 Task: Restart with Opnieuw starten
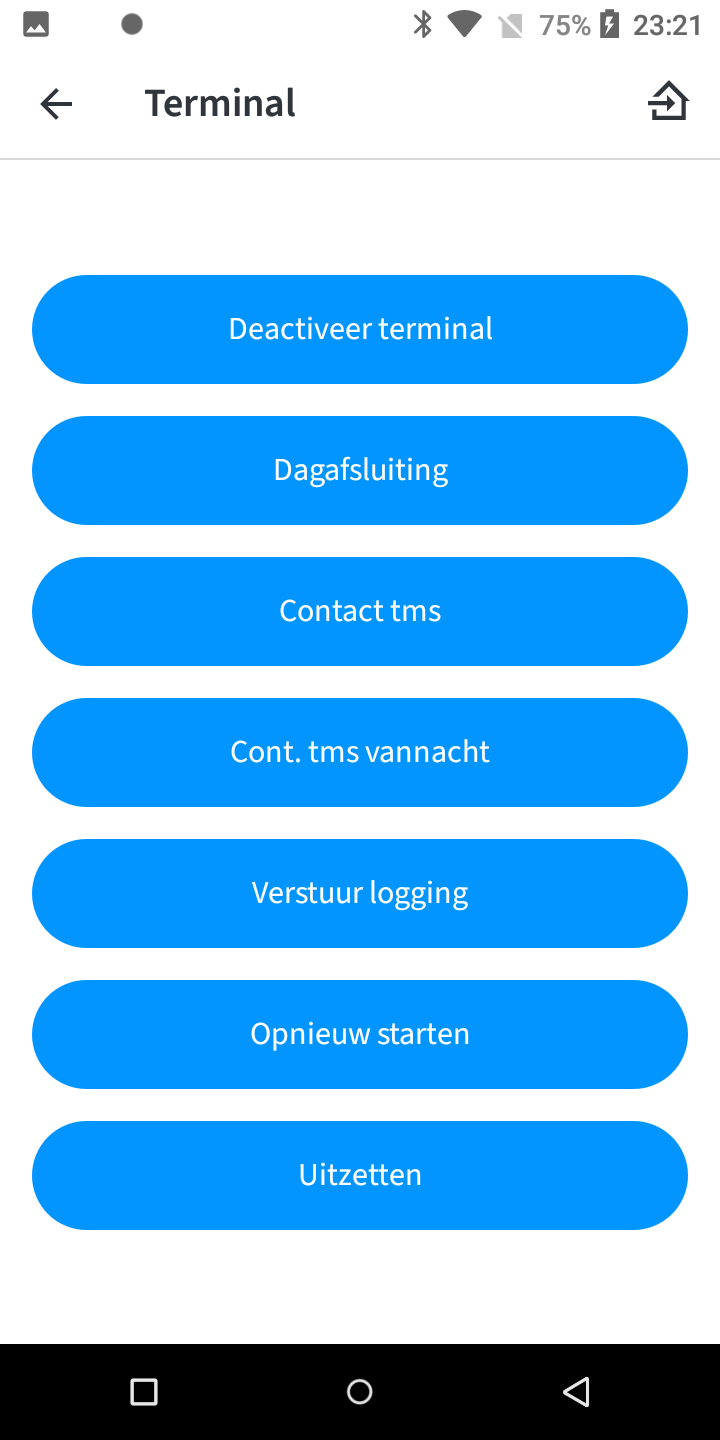click(360, 1034)
